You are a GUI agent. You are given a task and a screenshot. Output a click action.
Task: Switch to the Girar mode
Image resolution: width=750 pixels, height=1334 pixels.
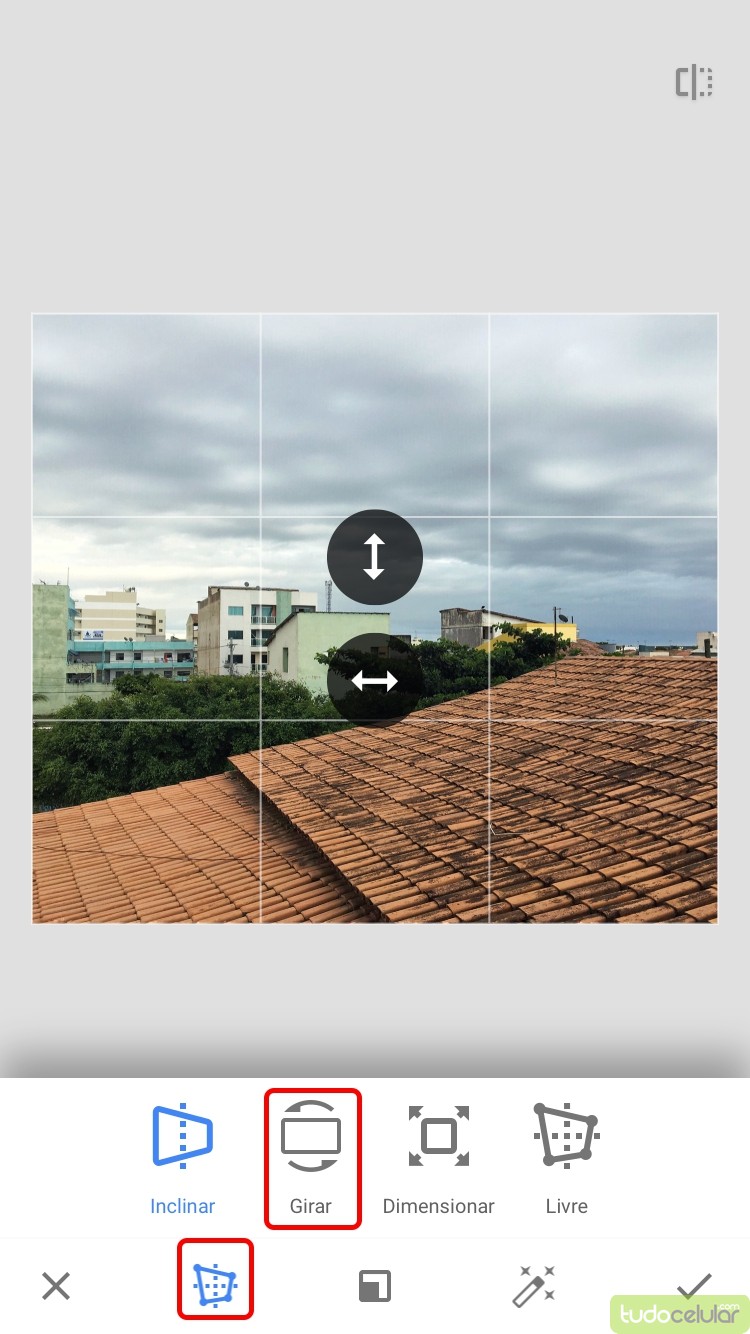tap(311, 1158)
